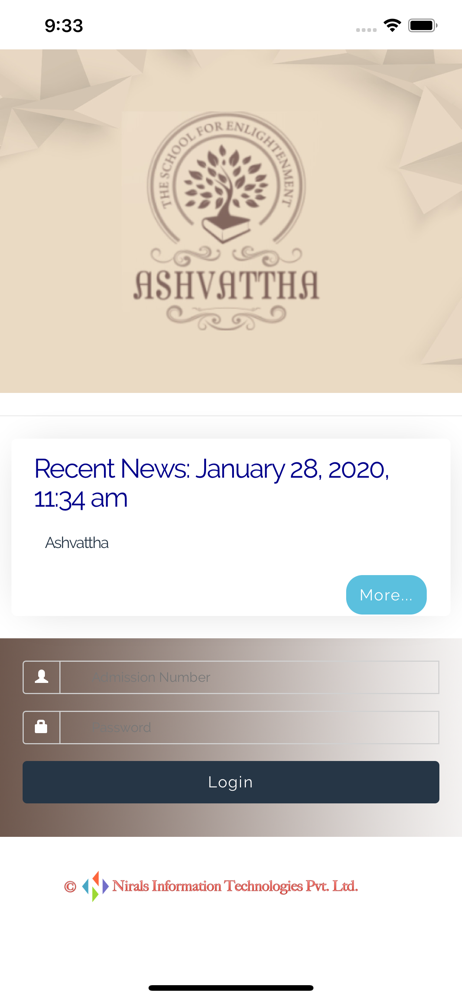Tap the More... button in Recent News
This screenshot has height=1000, width=462.
(x=386, y=594)
